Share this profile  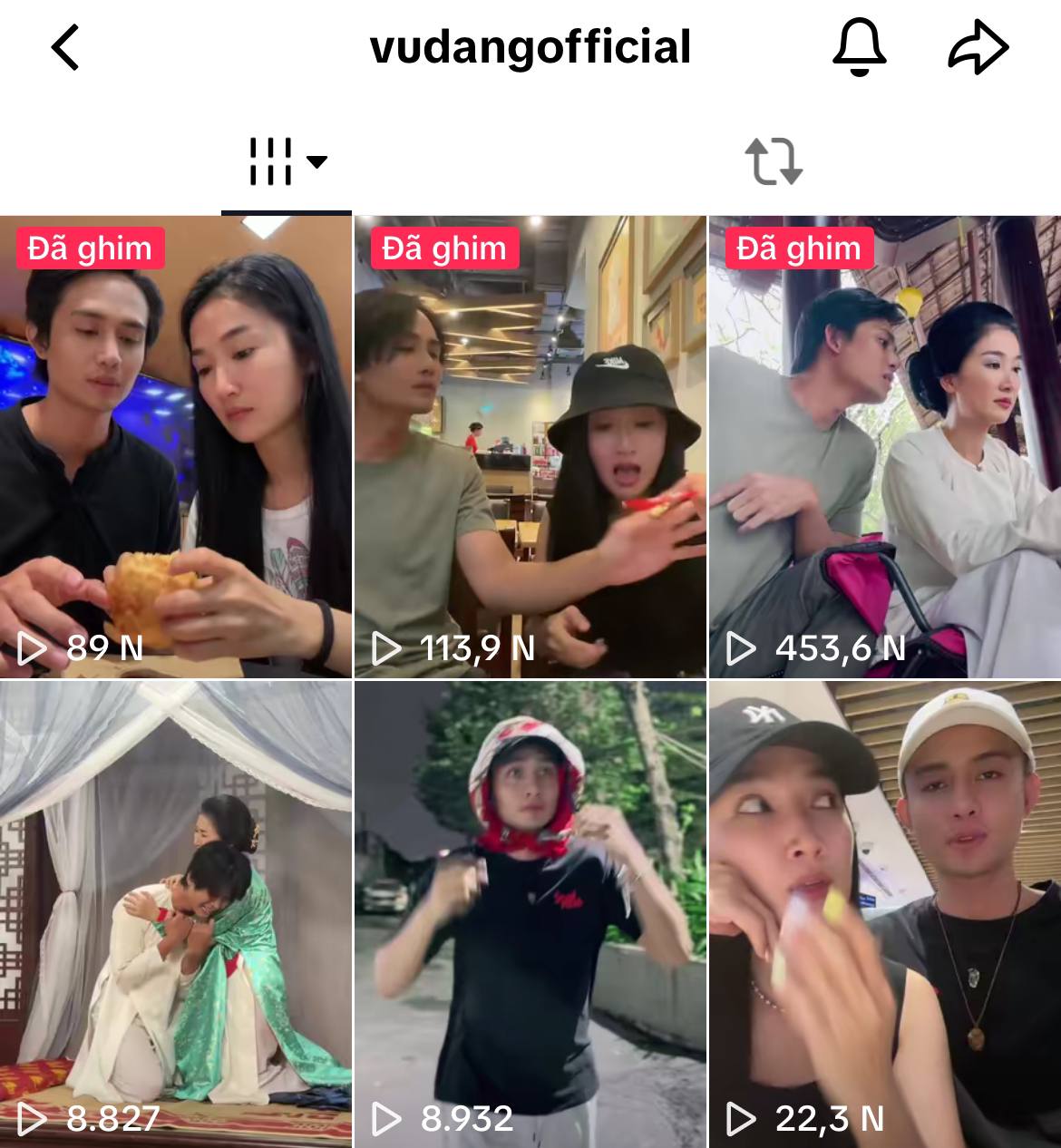click(x=978, y=47)
